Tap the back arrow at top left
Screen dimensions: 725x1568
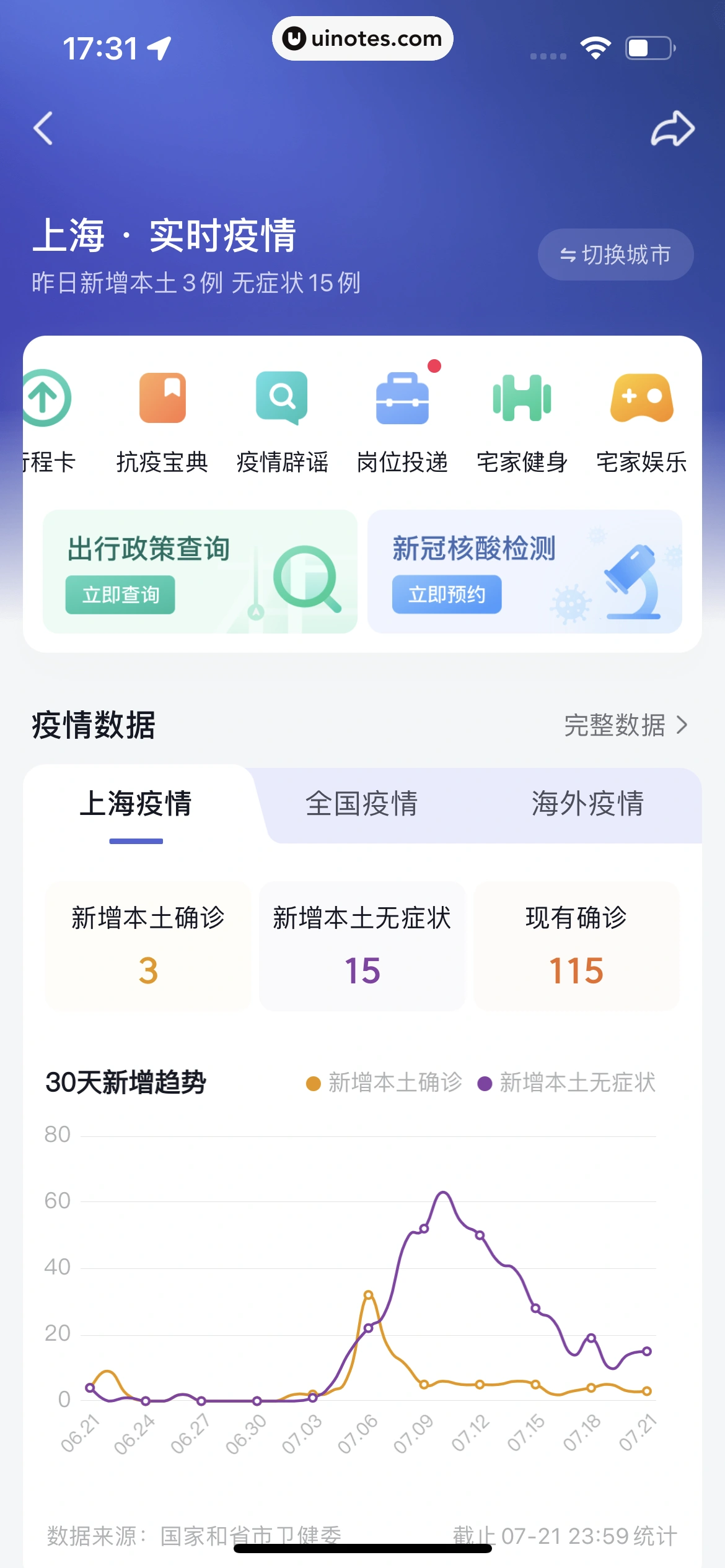tap(43, 128)
